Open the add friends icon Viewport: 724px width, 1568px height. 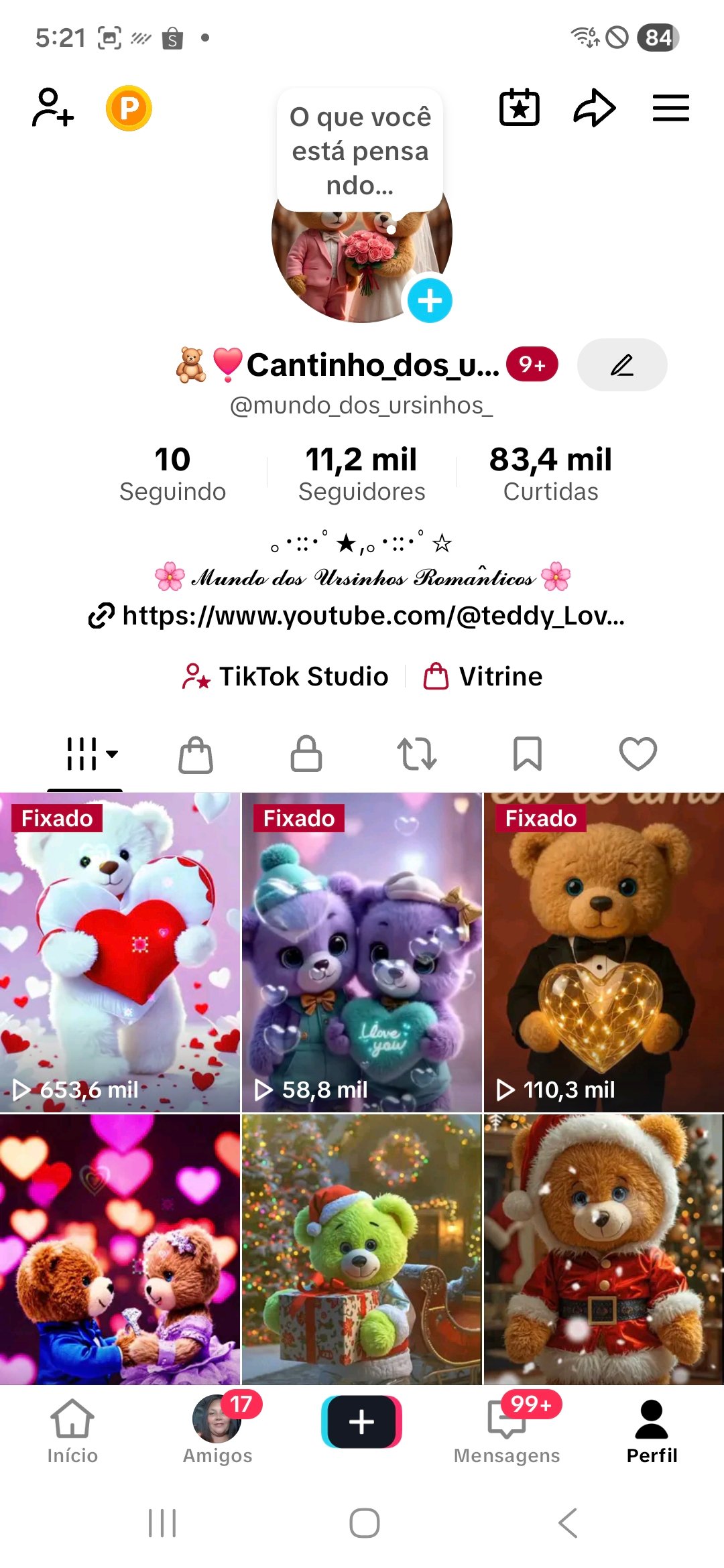[x=53, y=108]
